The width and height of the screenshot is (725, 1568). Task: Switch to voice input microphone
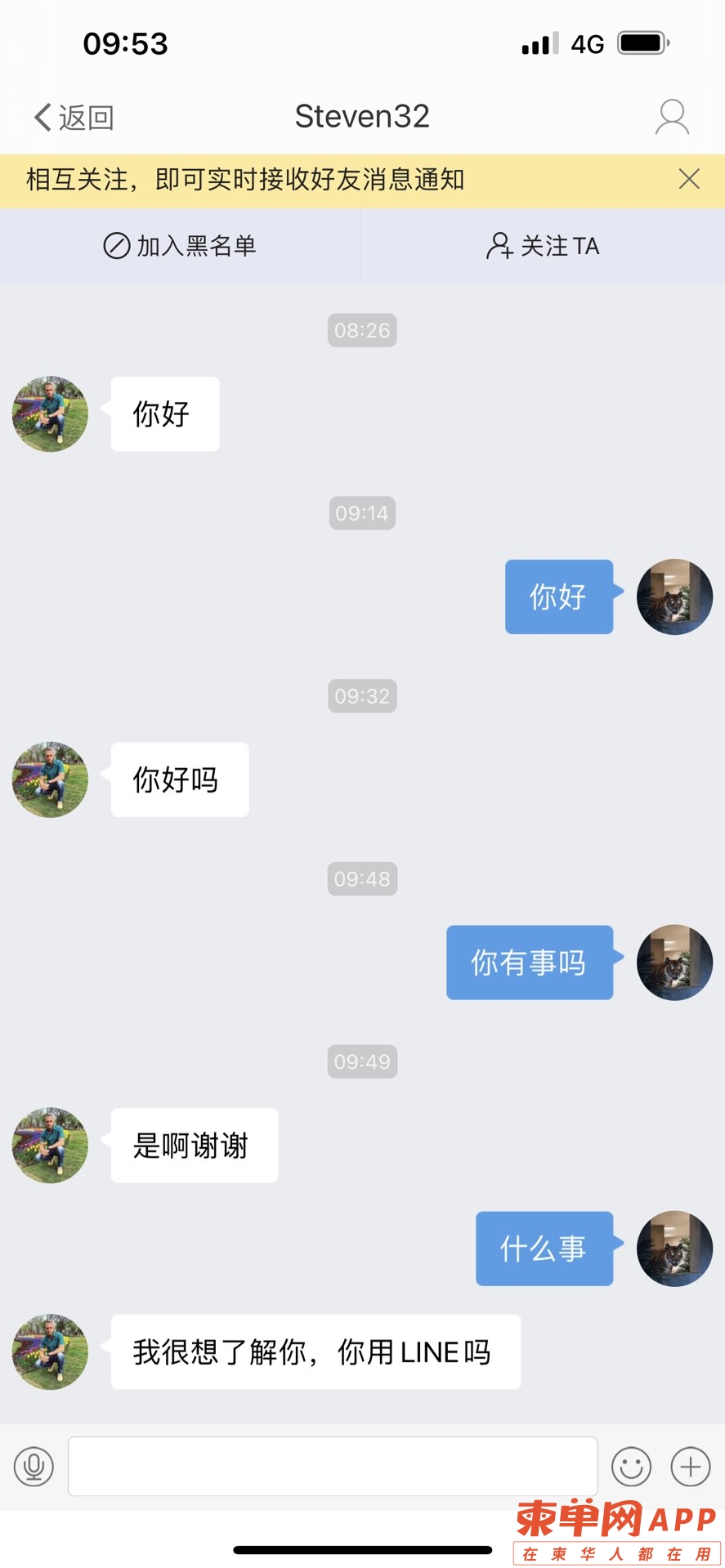(x=34, y=1466)
